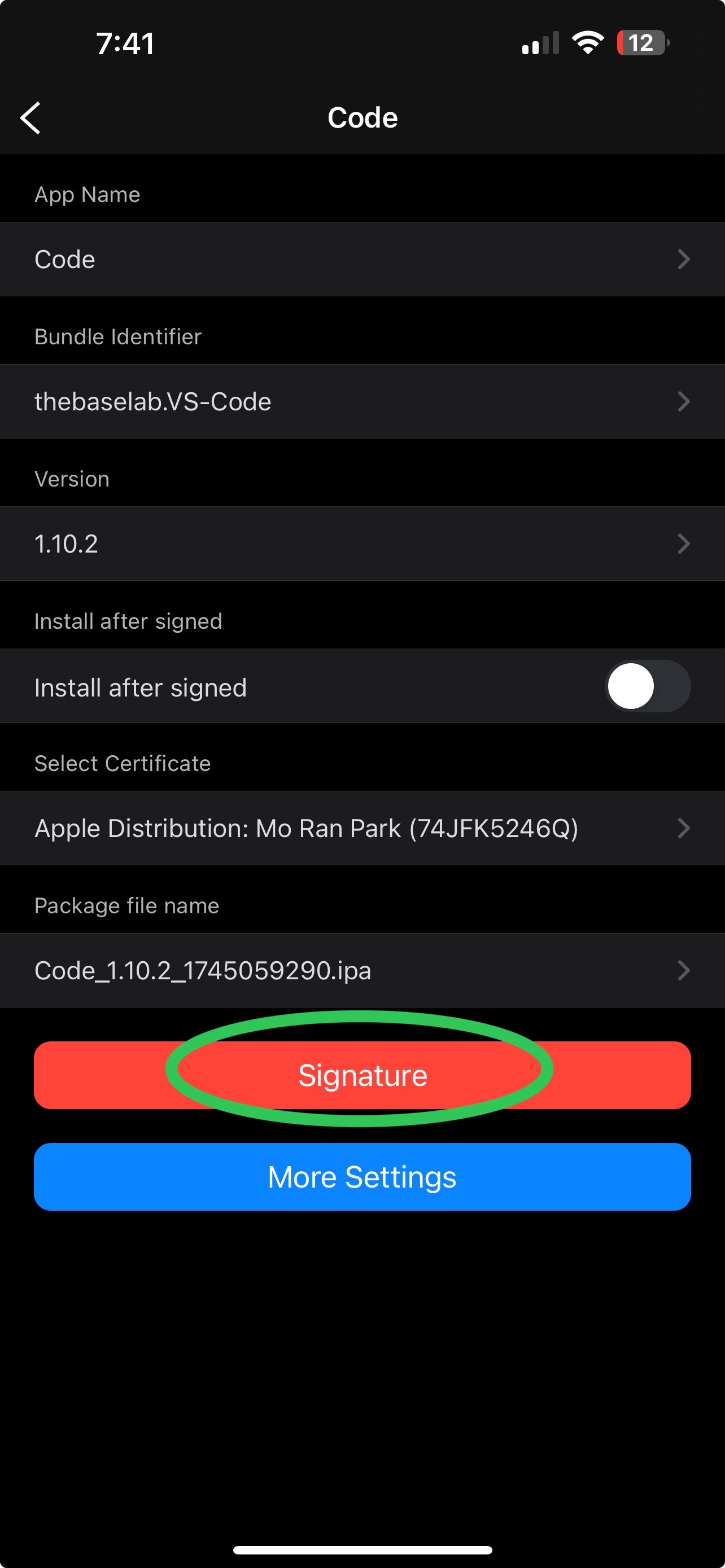Open the Bundle Identifier thebaselab.VS-Code row

[x=362, y=402]
